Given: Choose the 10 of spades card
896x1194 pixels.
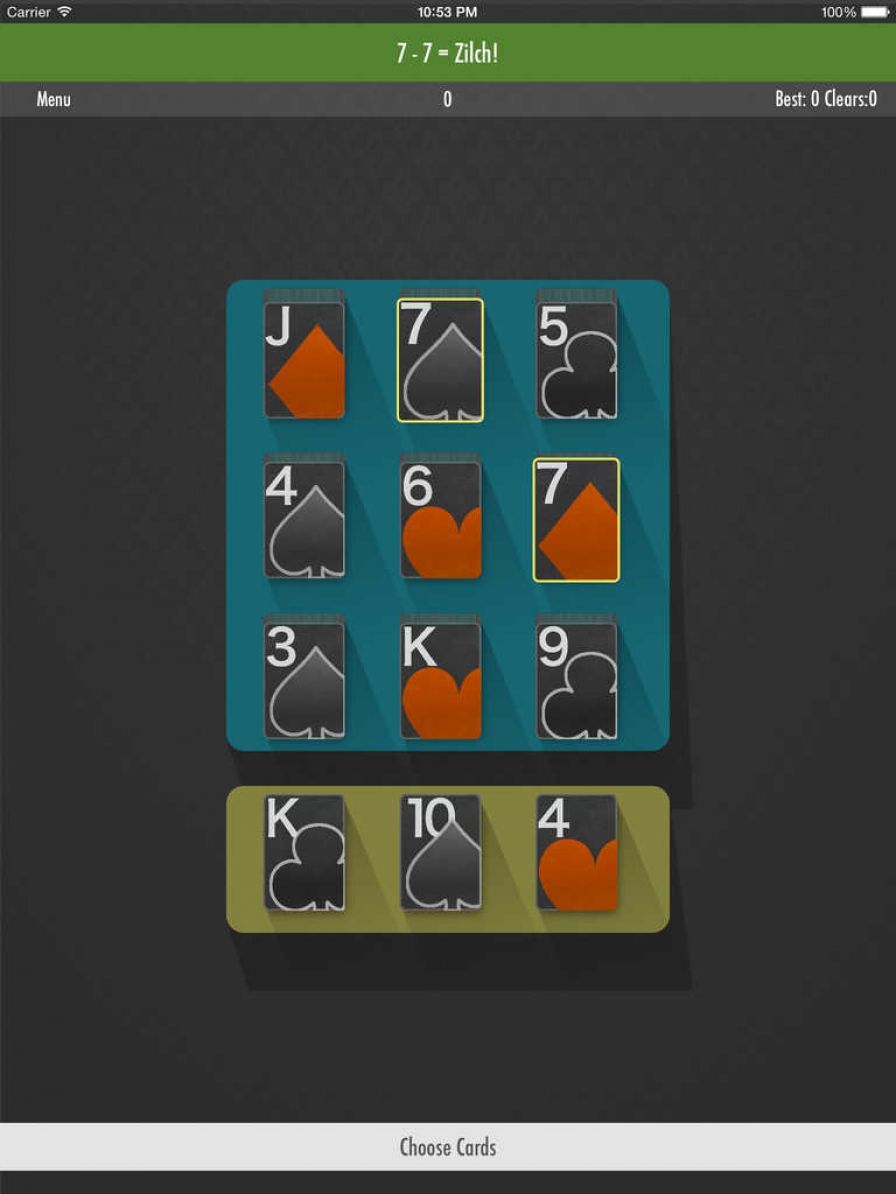Looking at the screenshot, I should tap(441, 853).
